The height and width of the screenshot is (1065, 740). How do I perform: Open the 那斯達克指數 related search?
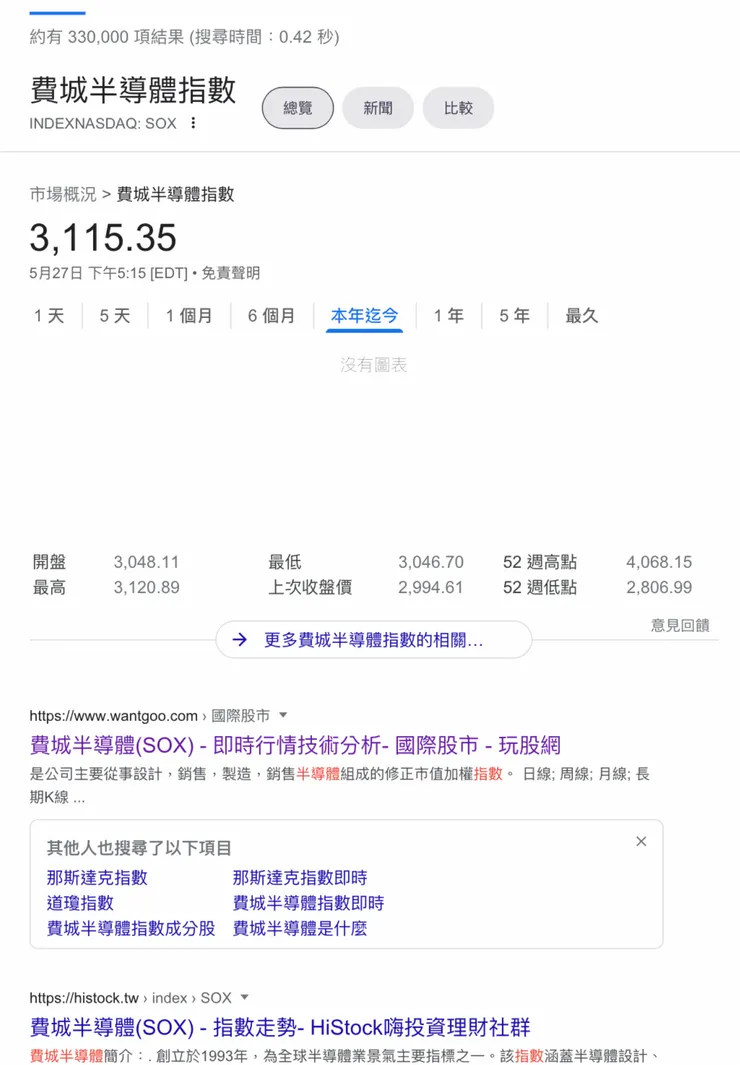(95, 877)
